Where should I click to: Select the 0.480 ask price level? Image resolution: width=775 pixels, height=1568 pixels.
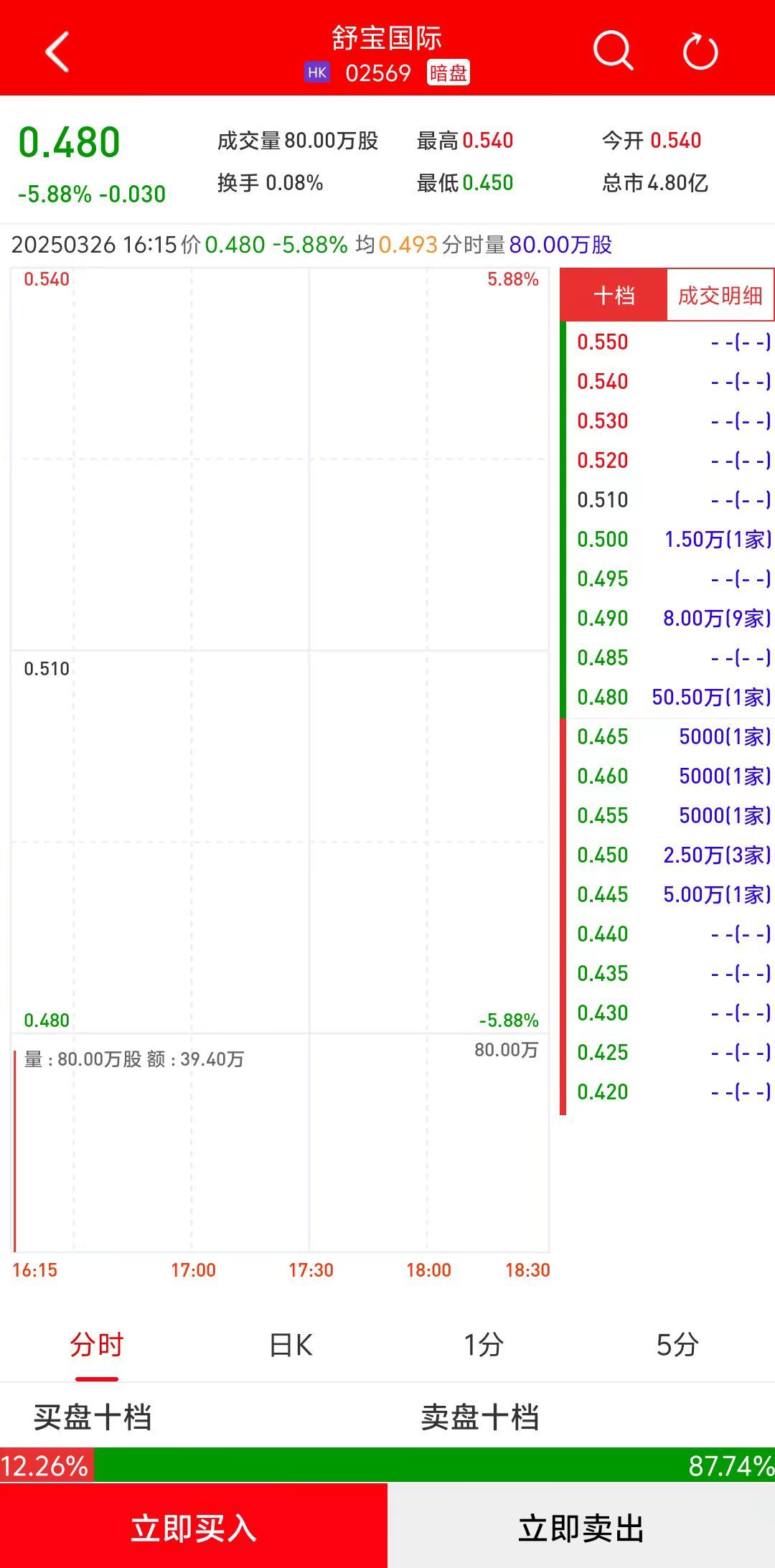667,697
